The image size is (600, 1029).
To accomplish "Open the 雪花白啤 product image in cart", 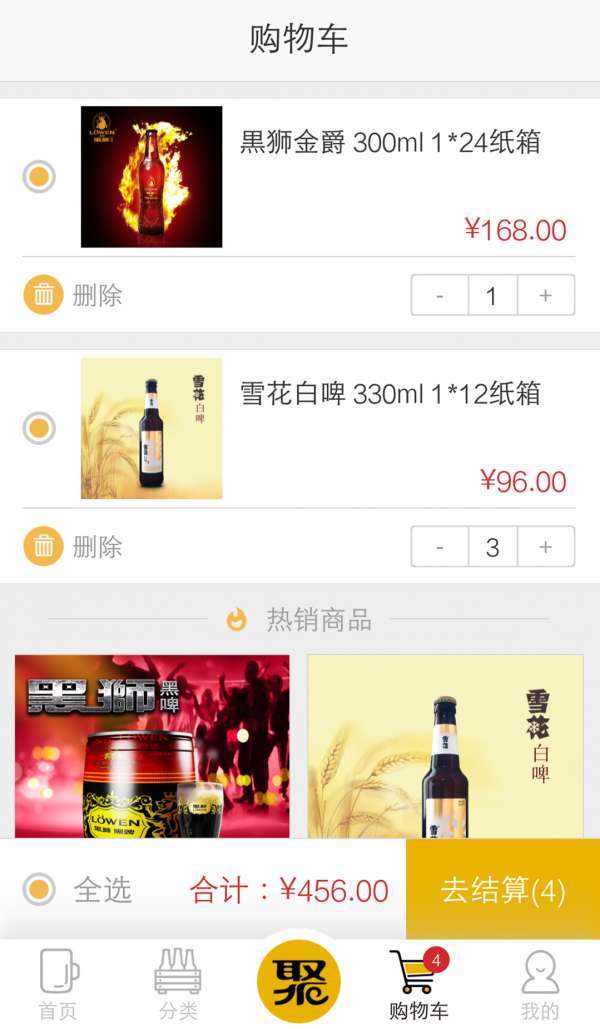I will (x=151, y=429).
